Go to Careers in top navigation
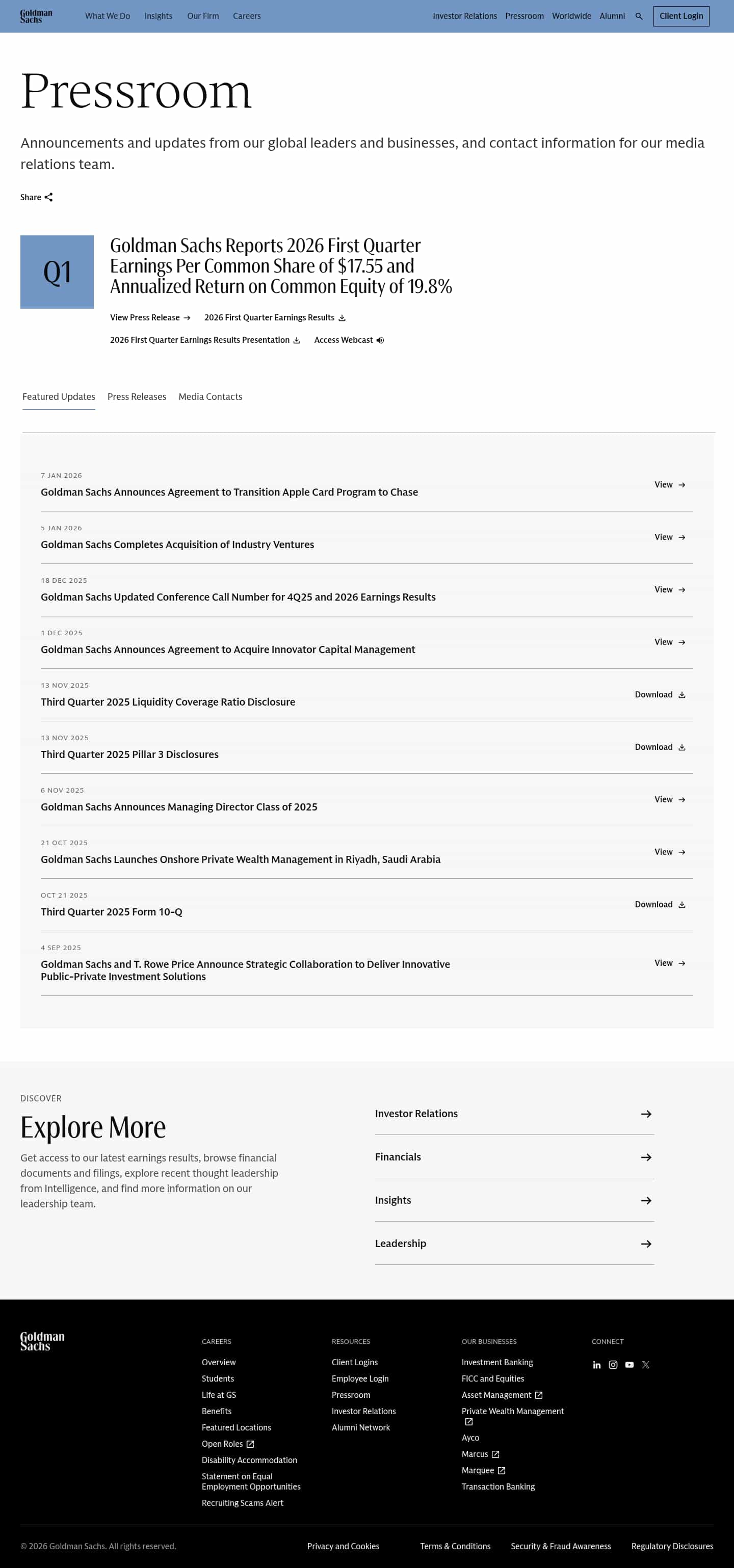The width and height of the screenshot is (734, 1568). [247, 16]
